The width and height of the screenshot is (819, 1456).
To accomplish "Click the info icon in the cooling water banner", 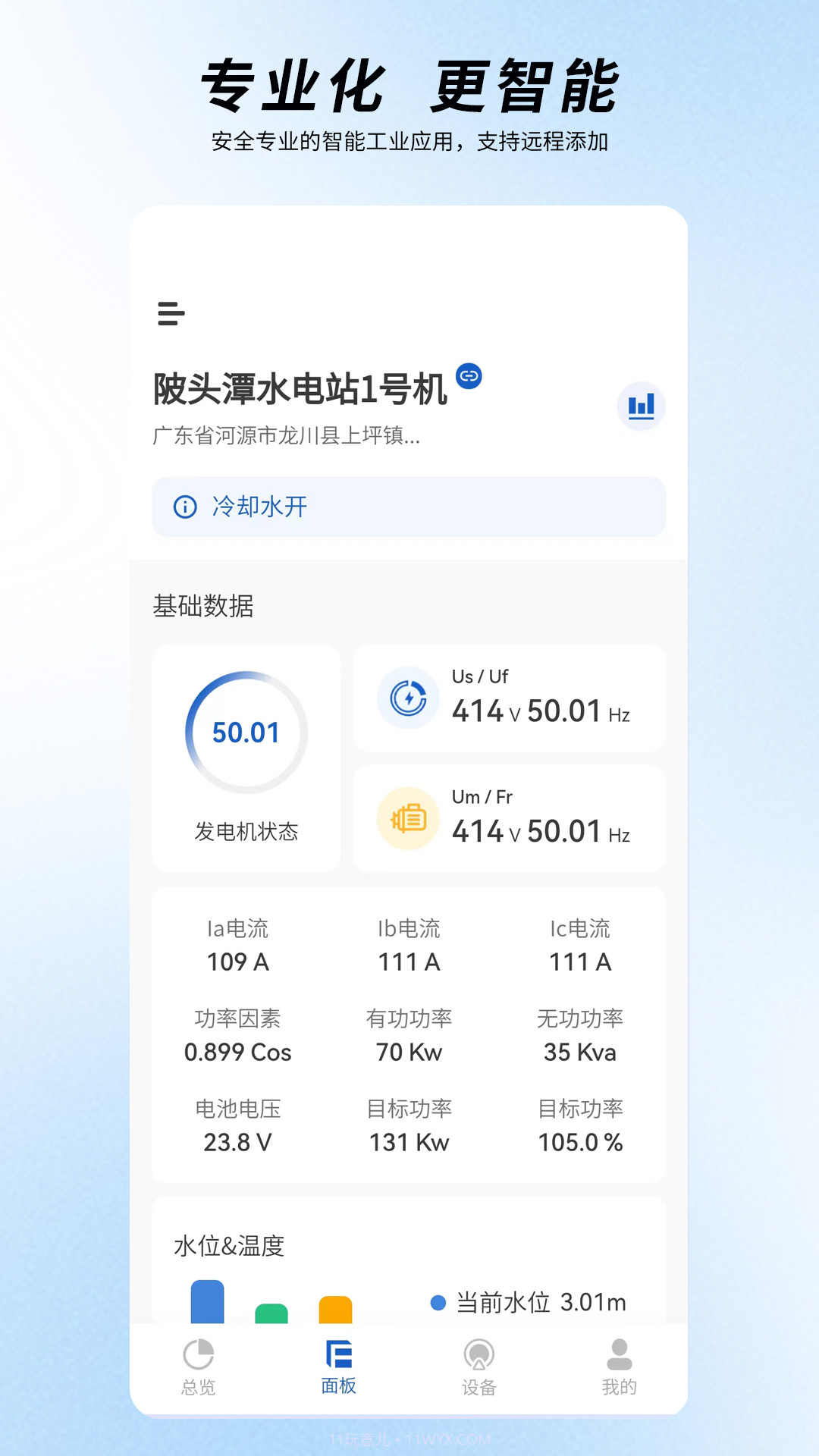I will (x=184, y=507).
